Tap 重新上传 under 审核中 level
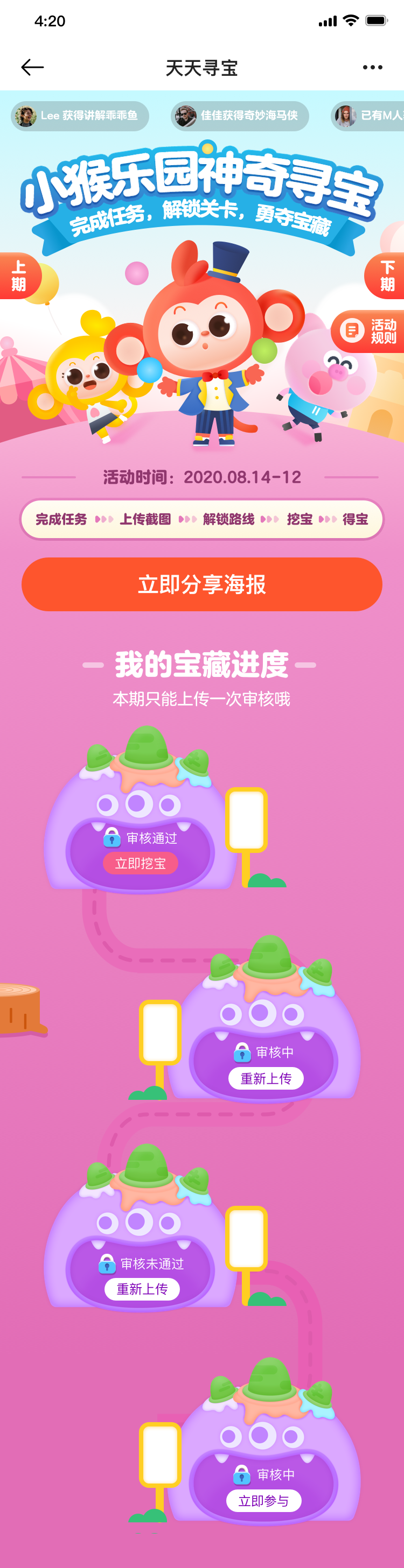Image resolution: width=404 pixels, height=1568 pixels. click(266, 1078)
